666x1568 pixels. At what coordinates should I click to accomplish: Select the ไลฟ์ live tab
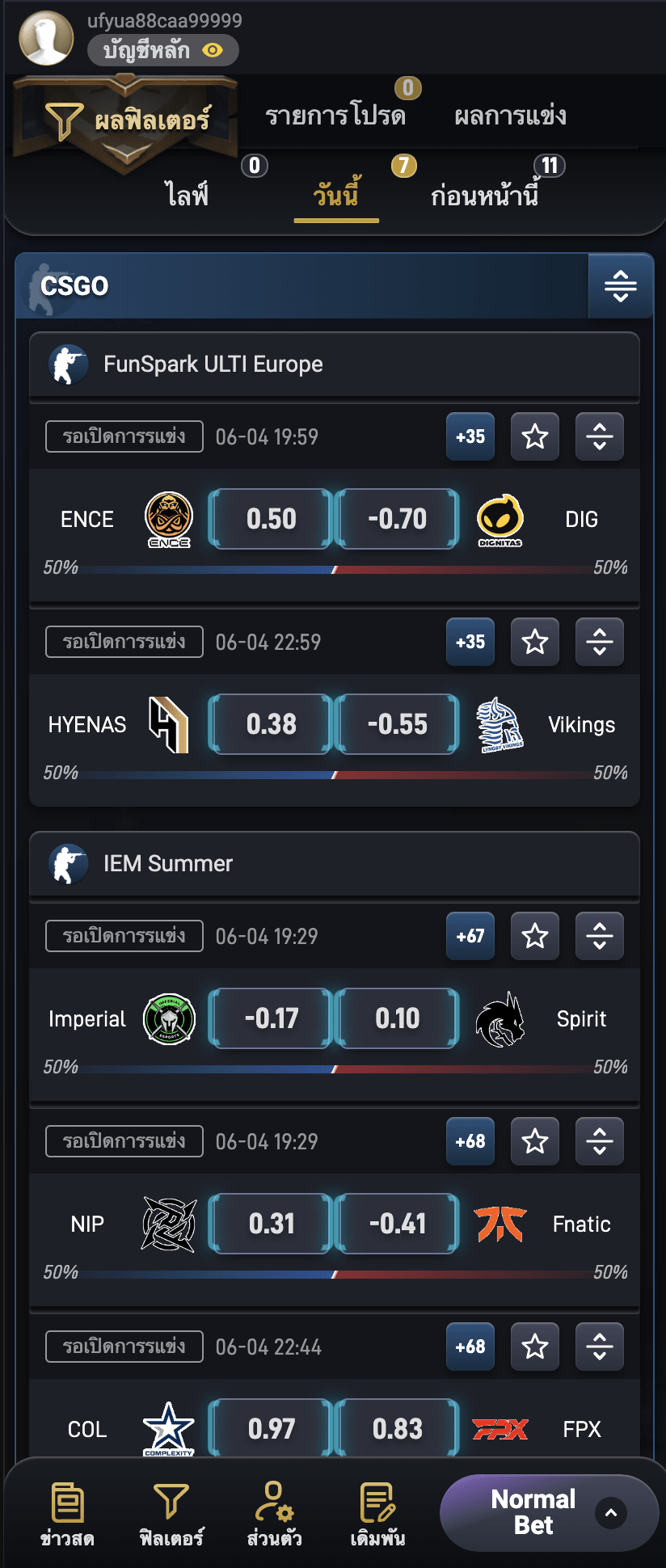click(x=188, y=195)
